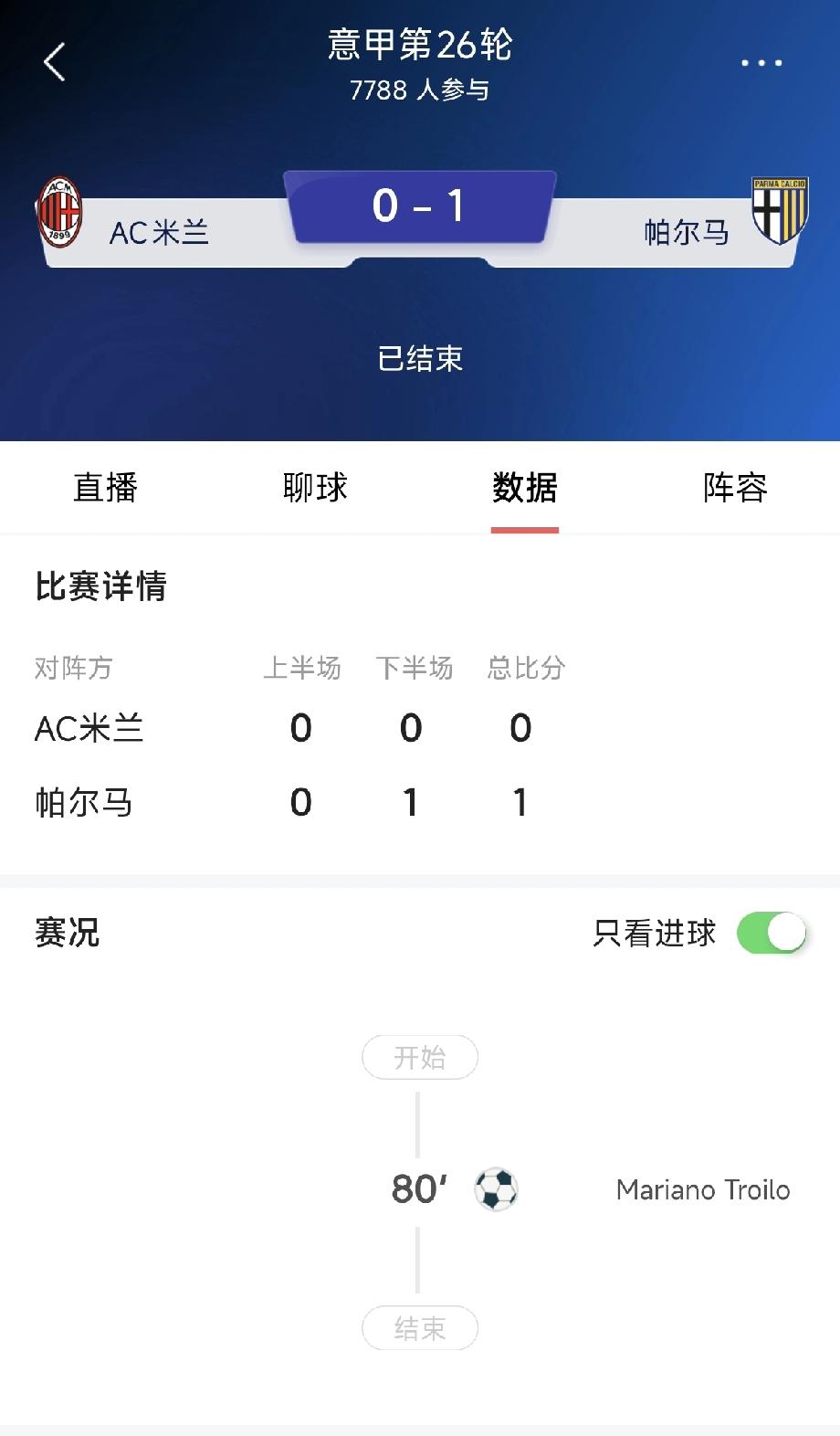Switch to the 直播 live tab
The image size is (840, 1436).
(105, 488)
